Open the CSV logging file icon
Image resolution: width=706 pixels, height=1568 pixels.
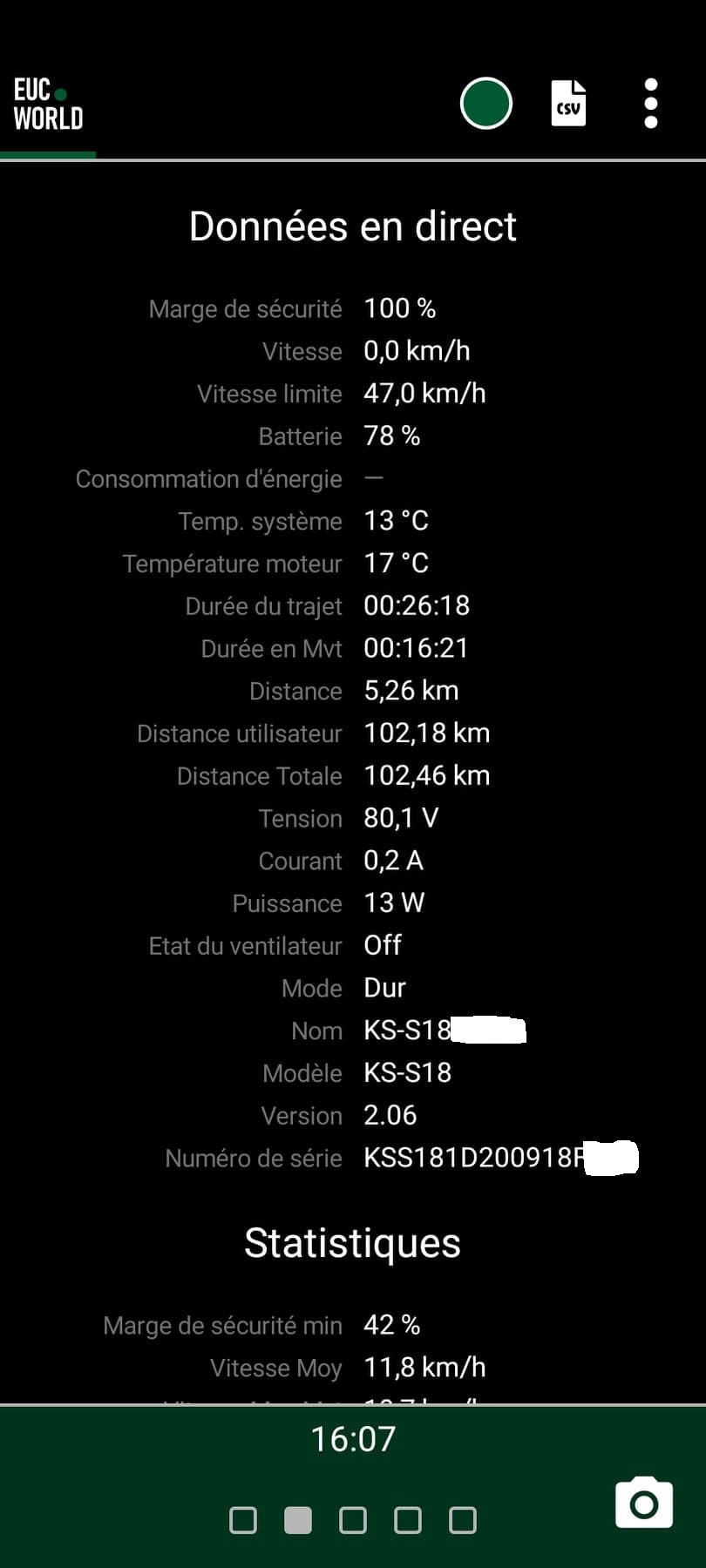[x=568, y=104]
